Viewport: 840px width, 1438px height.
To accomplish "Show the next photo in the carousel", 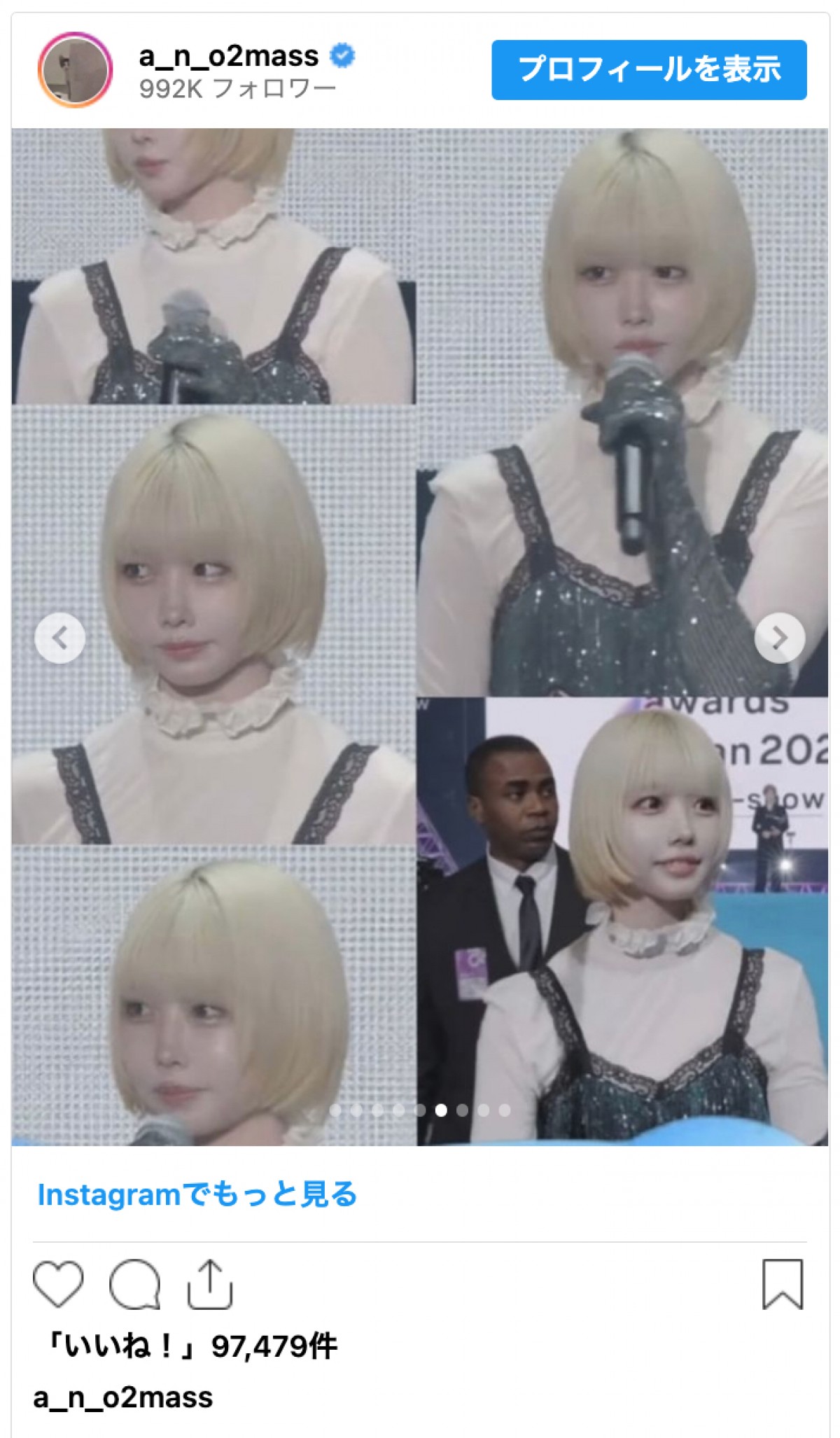I will point(779,638).
